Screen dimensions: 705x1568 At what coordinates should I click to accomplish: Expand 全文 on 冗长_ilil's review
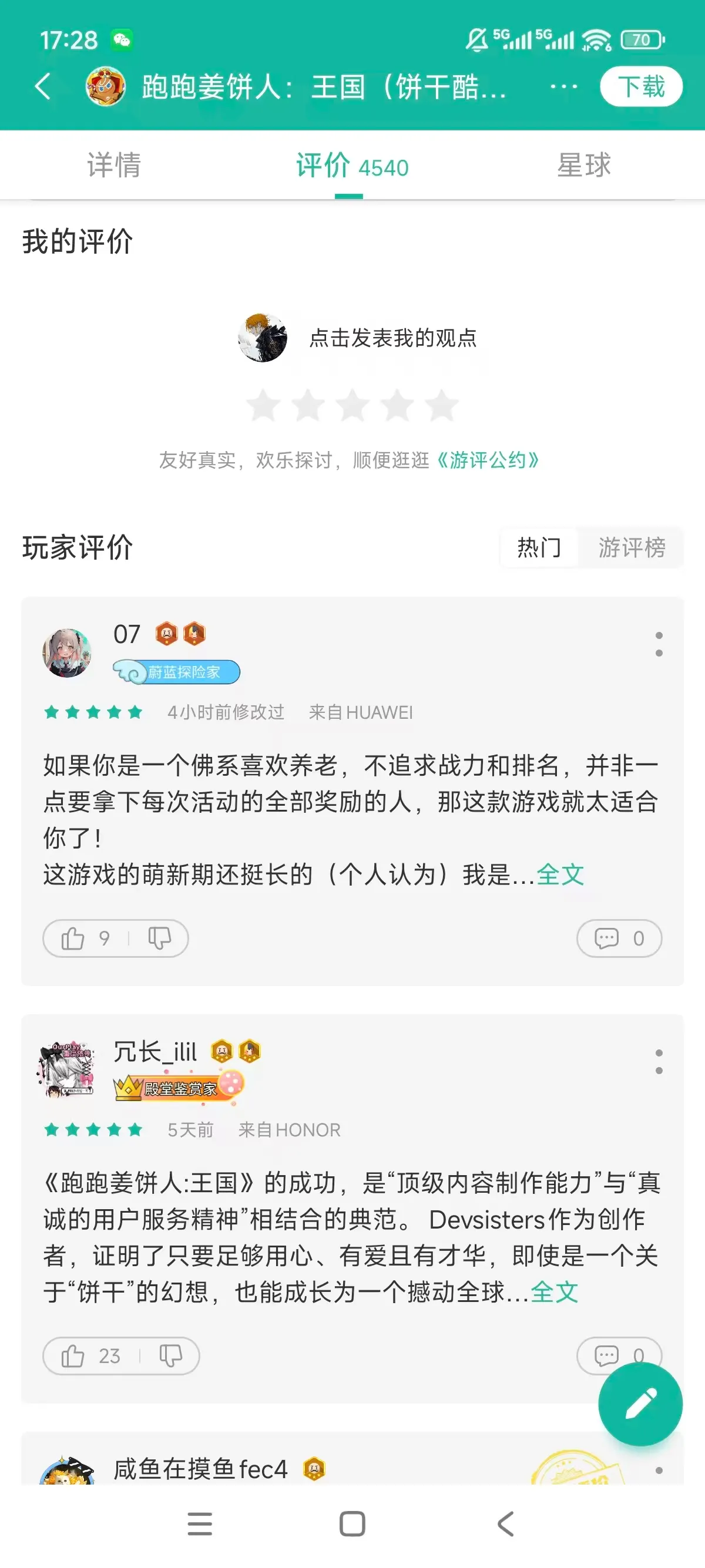(555, 1292)
